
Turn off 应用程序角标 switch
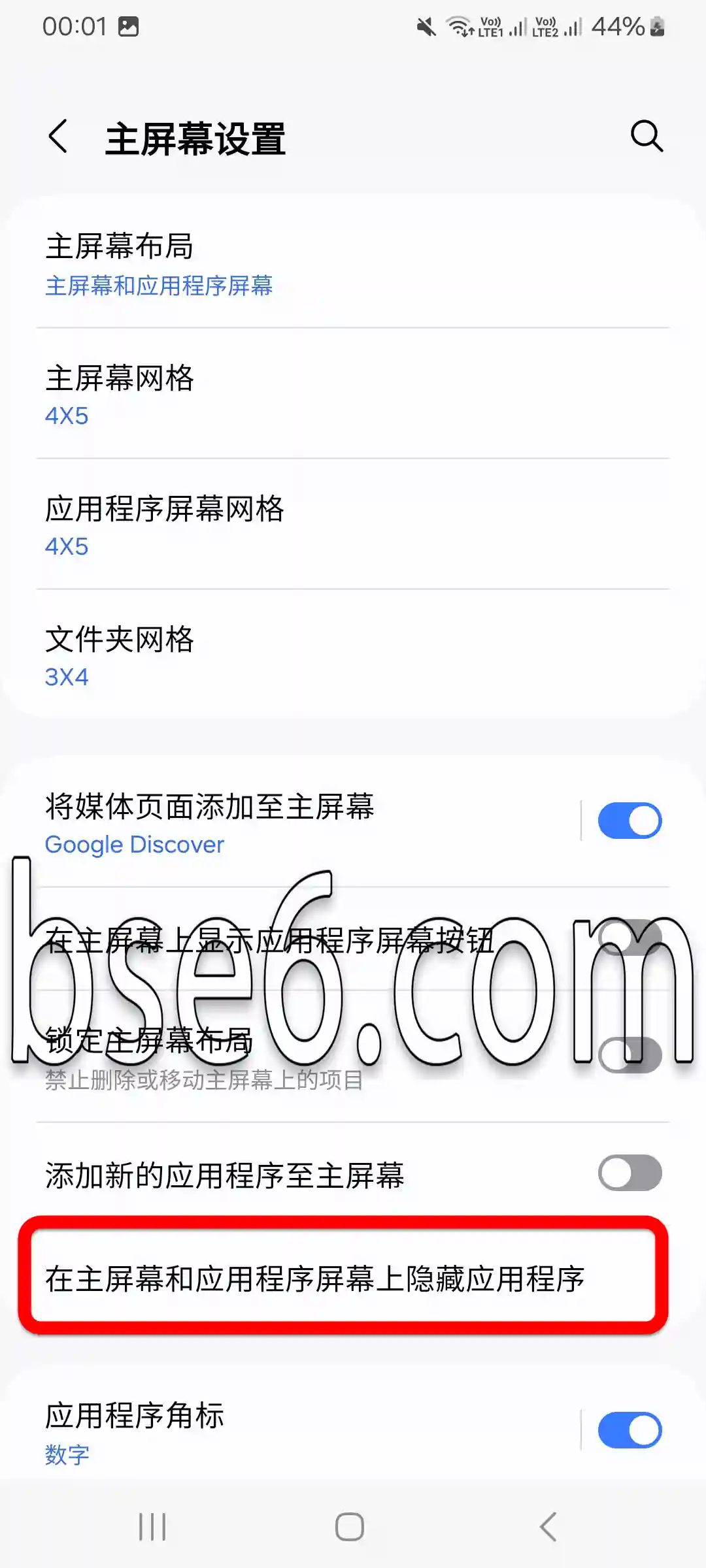click(x=630, y=1431)
